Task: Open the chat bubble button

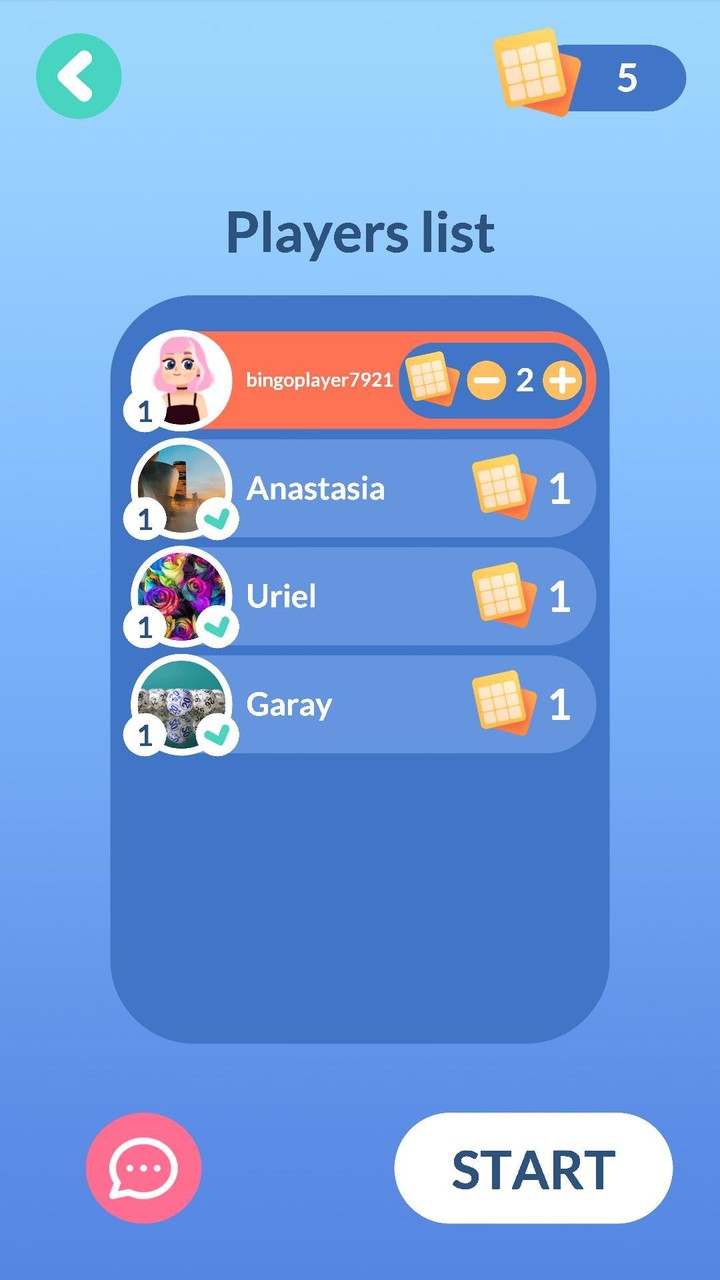Action: point(144,1168)
